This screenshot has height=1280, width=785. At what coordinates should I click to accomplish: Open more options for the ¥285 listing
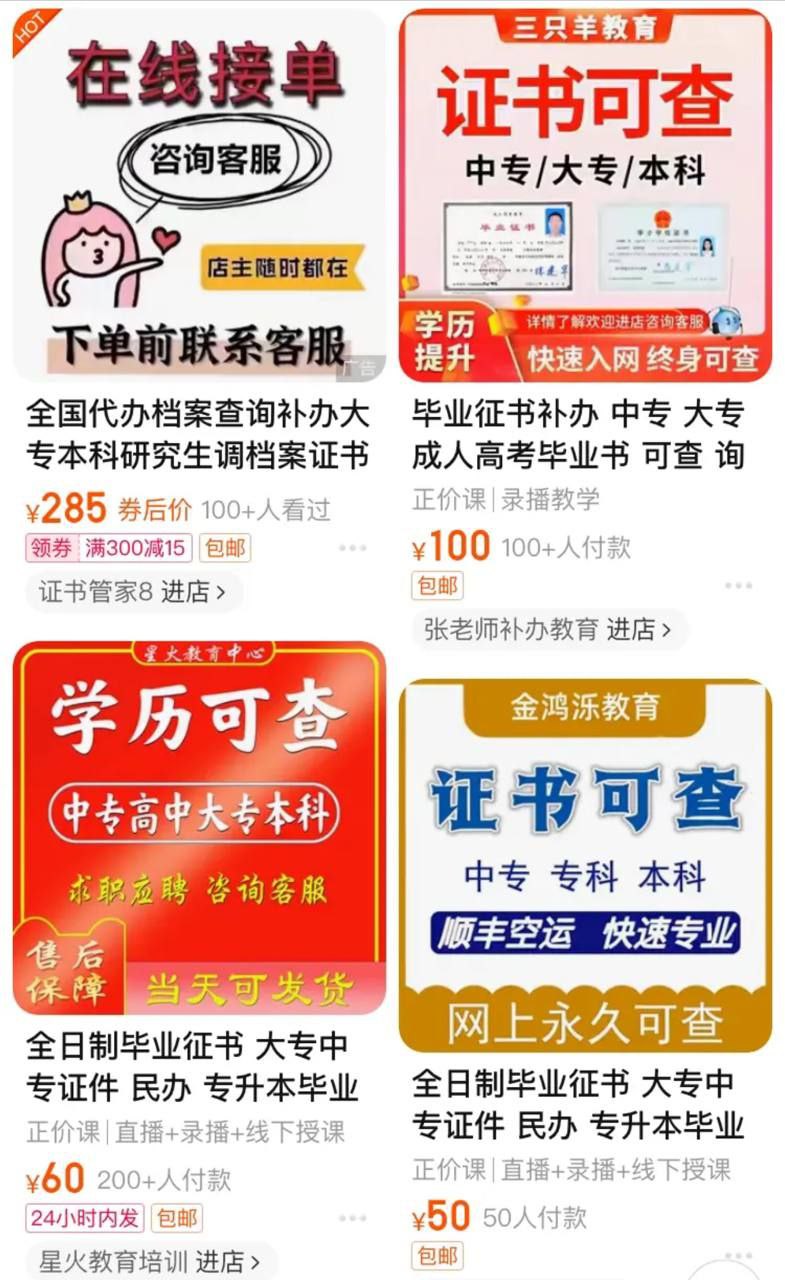pyautogui.click(x=352, y=548)
